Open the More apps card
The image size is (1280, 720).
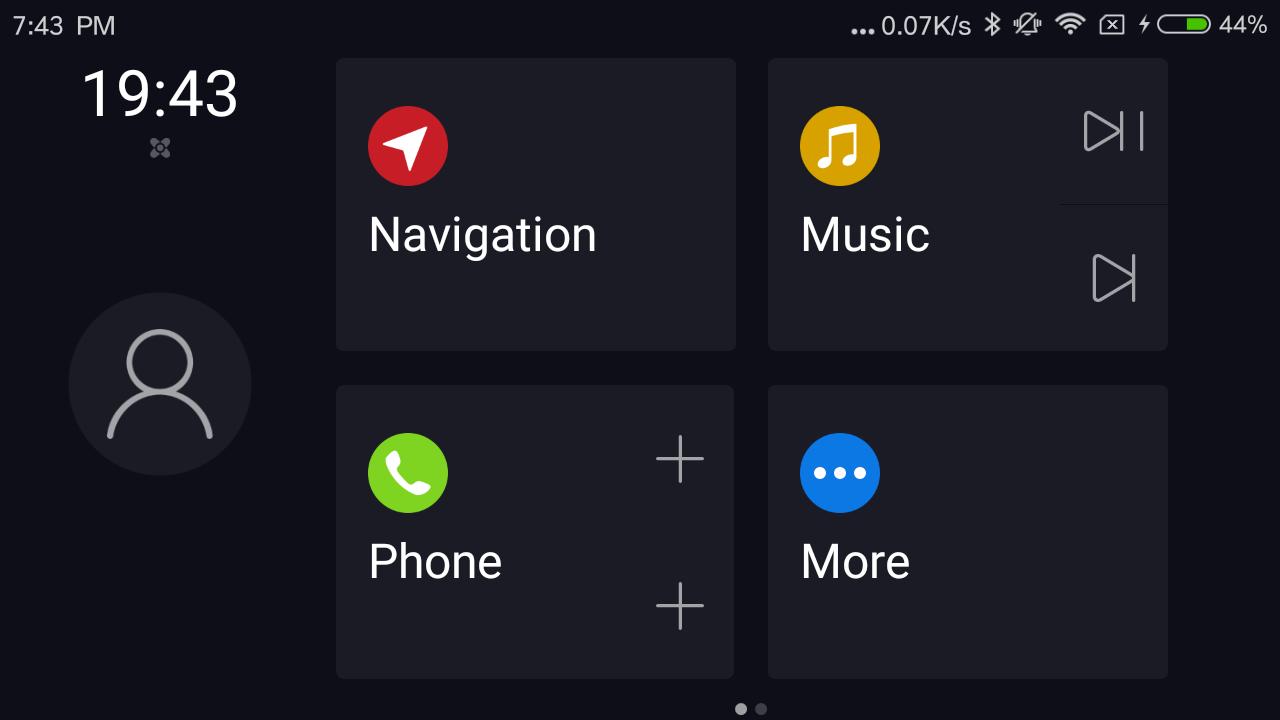coord(967,531)
